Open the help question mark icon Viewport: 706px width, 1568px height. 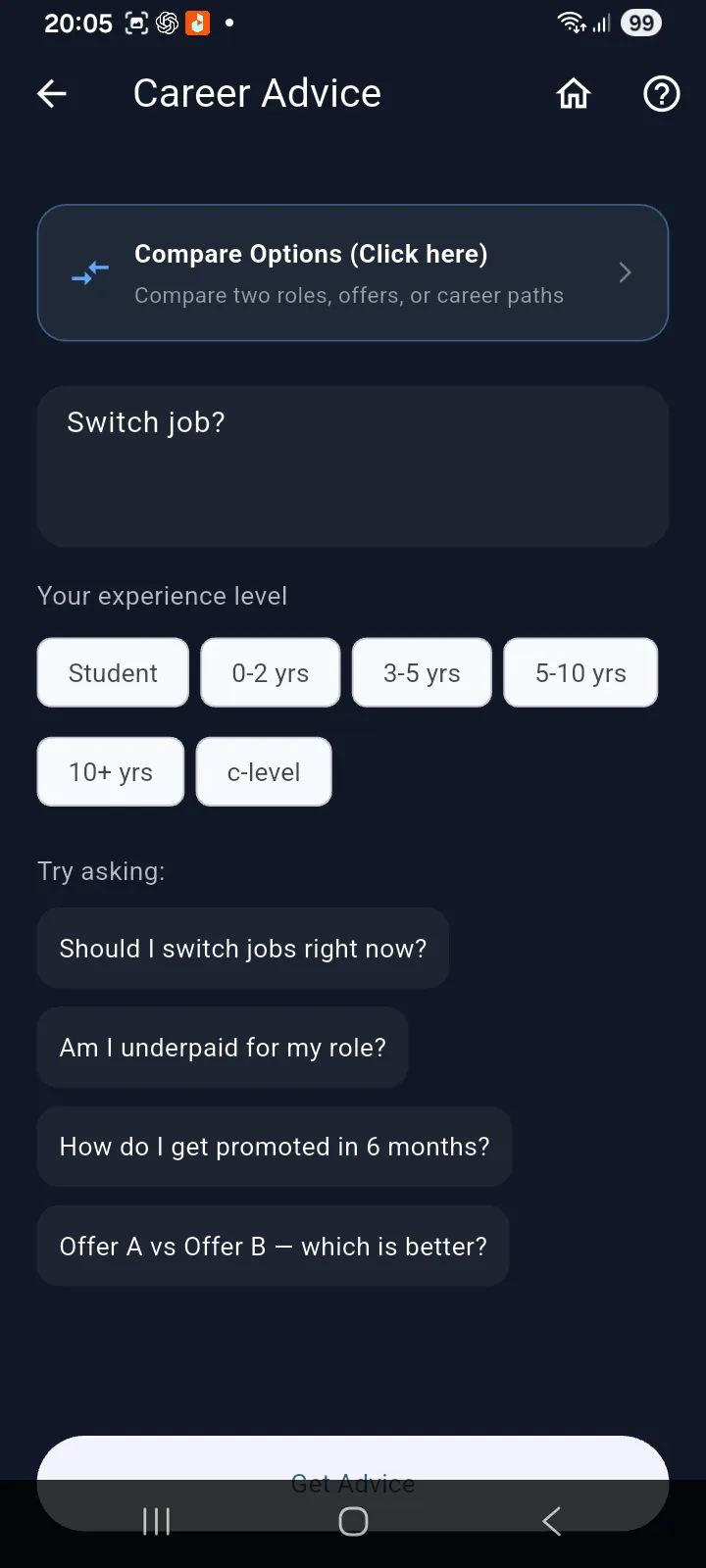662,94
